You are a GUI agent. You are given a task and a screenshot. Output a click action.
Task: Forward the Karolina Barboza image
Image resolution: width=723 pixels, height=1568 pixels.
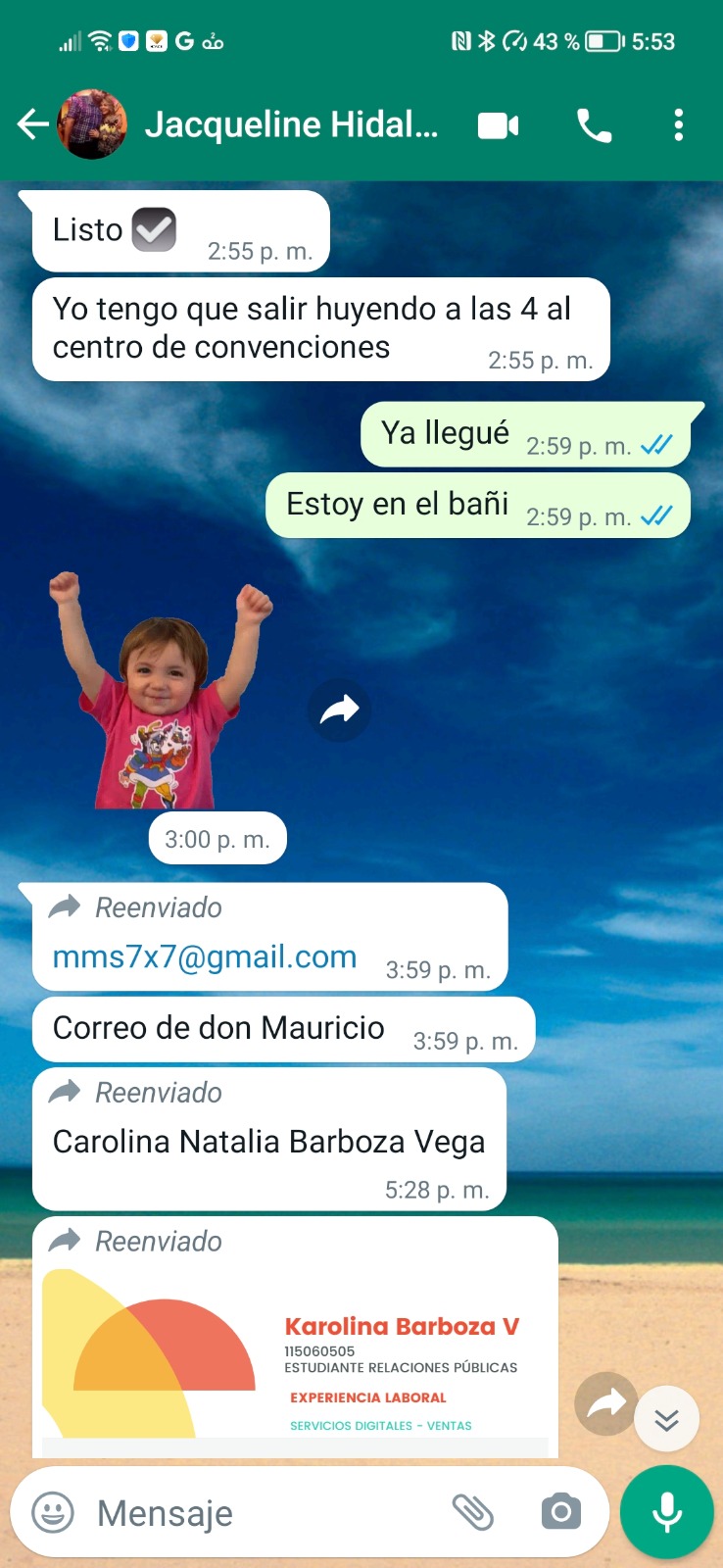click(x=605, y=1403)
